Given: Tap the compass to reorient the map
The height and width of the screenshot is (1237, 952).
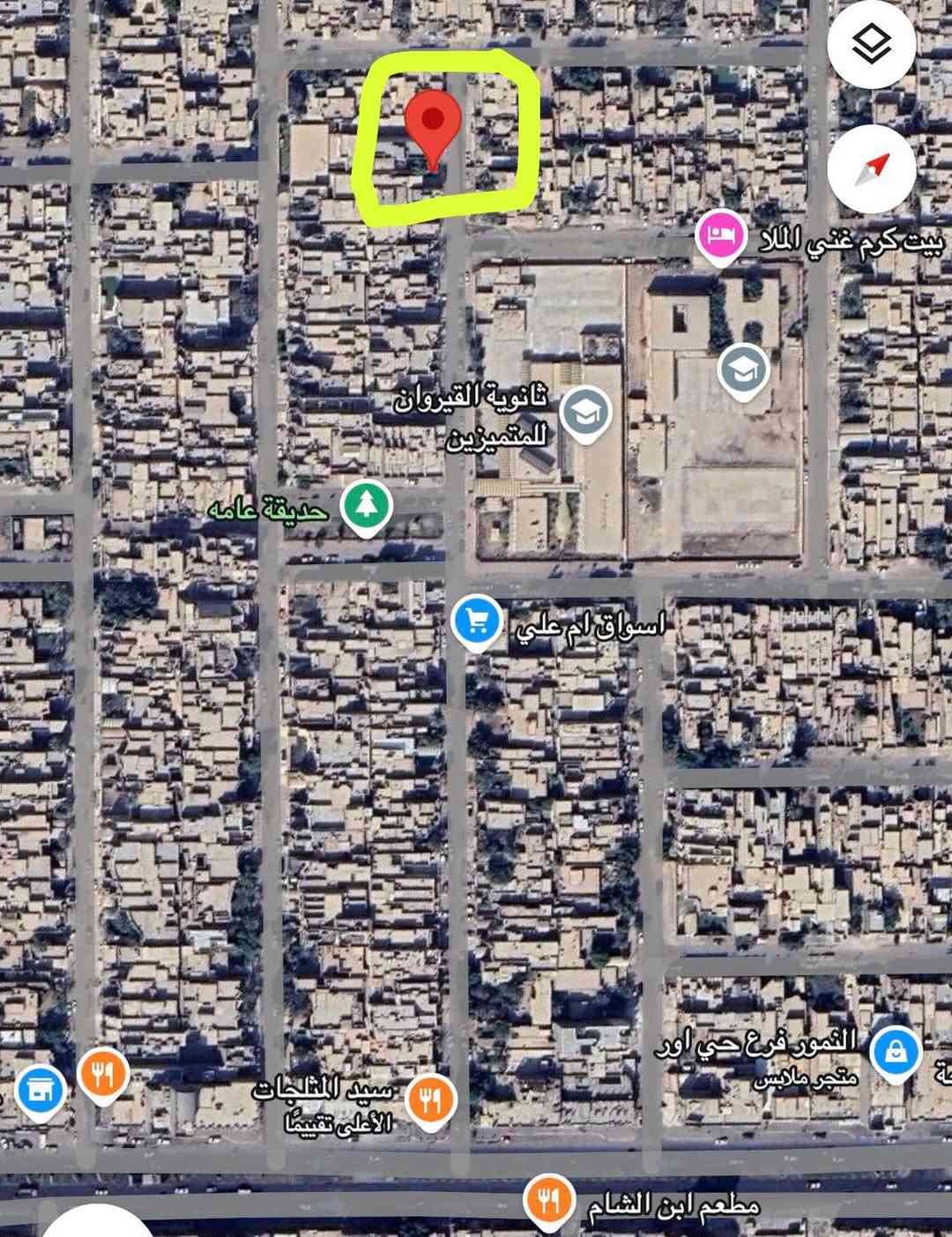Looking at the screenshot, I should click(871, 169).
